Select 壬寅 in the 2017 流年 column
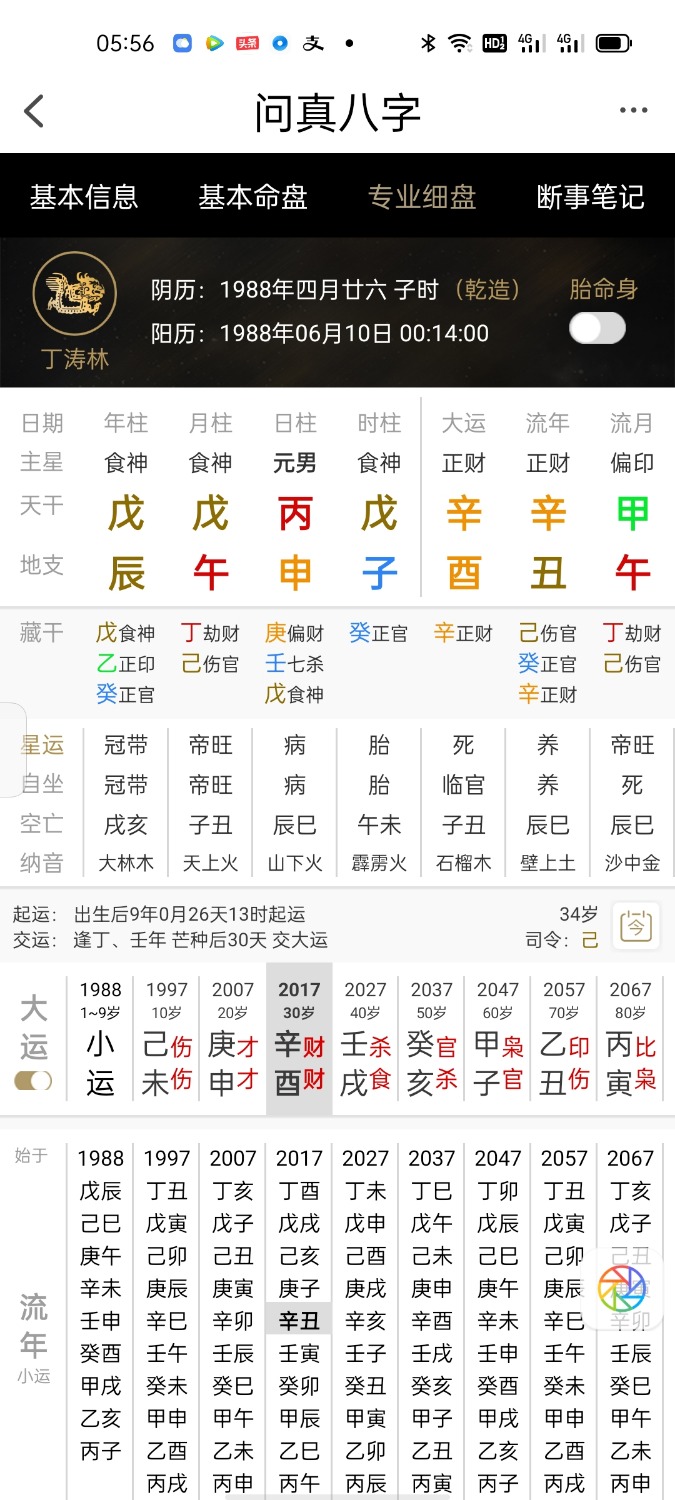The height and width of the screenshot is (1500, 675). click(x=299, y=1353)
